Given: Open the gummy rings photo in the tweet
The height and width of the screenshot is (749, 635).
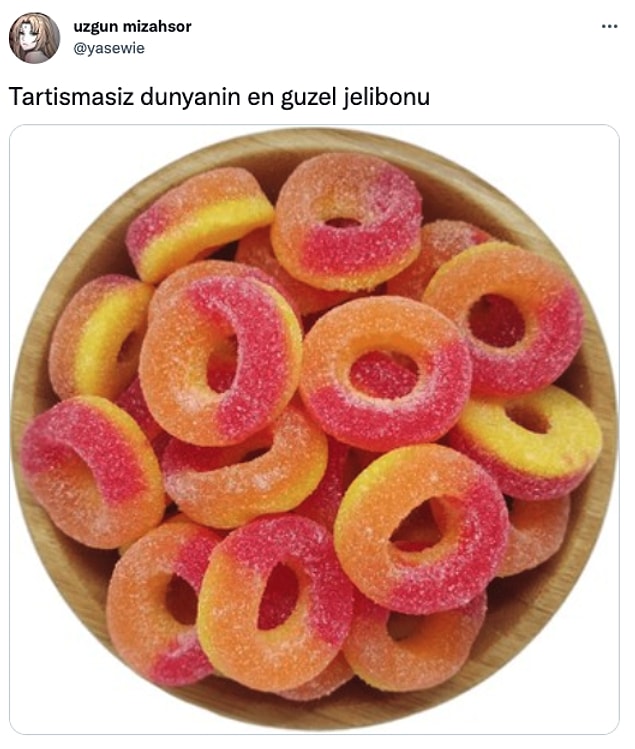Looking at the screenshot, I should point(314,430).
